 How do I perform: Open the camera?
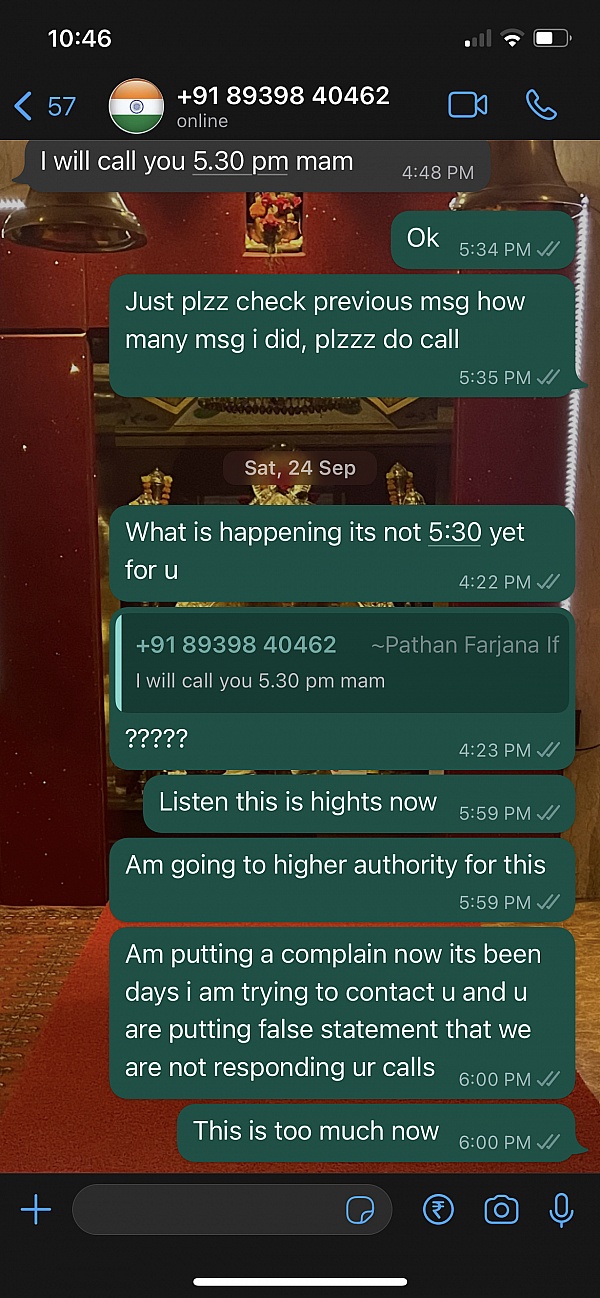tap(501, 1211)
